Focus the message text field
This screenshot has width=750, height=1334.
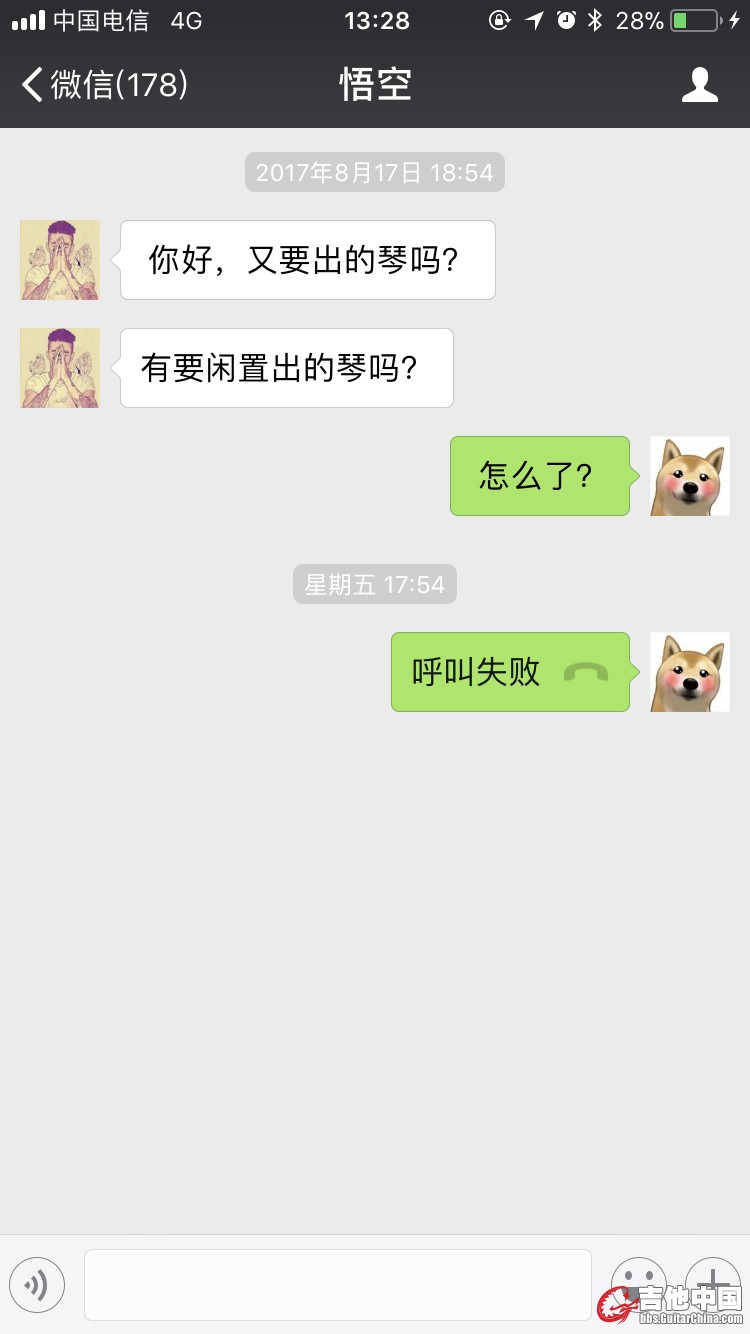pyautogui.click(x=338, y=1285)
